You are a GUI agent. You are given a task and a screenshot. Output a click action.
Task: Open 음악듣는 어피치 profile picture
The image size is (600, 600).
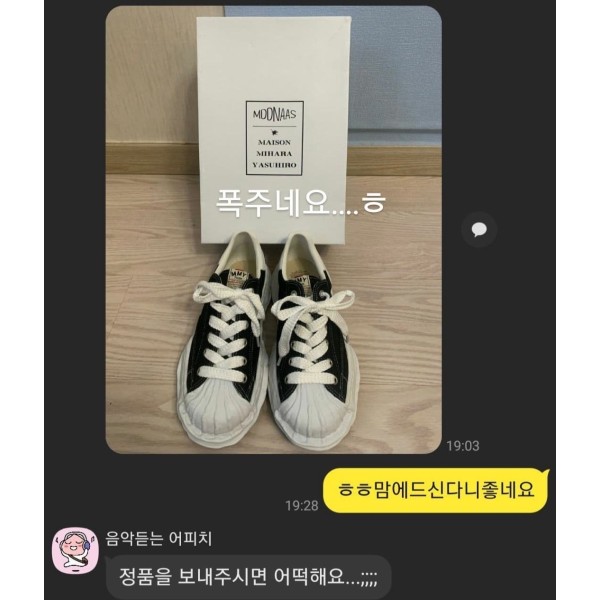[x=75, y=552]
